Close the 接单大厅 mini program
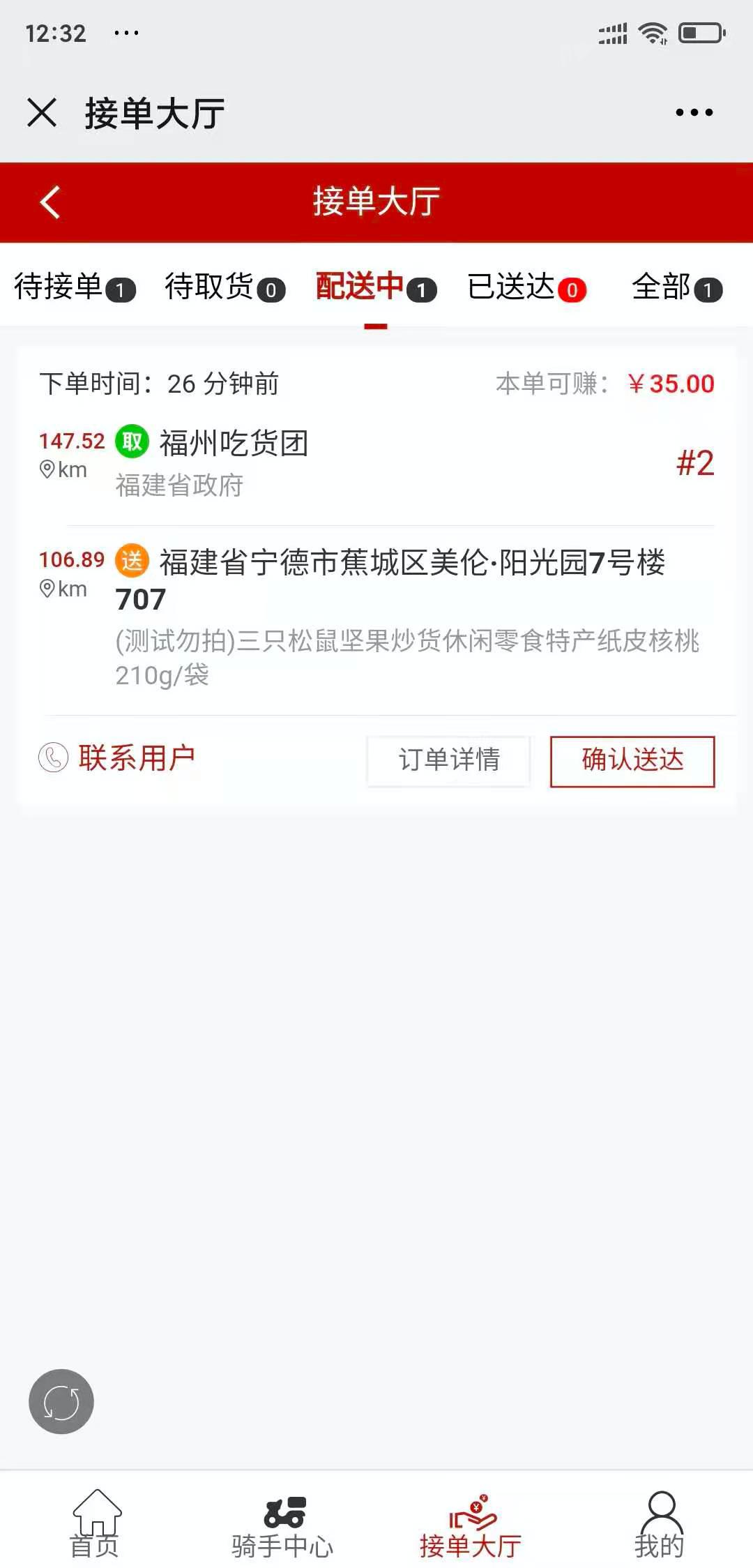This screenshot has width=753, height=1568. pos(42,112)
